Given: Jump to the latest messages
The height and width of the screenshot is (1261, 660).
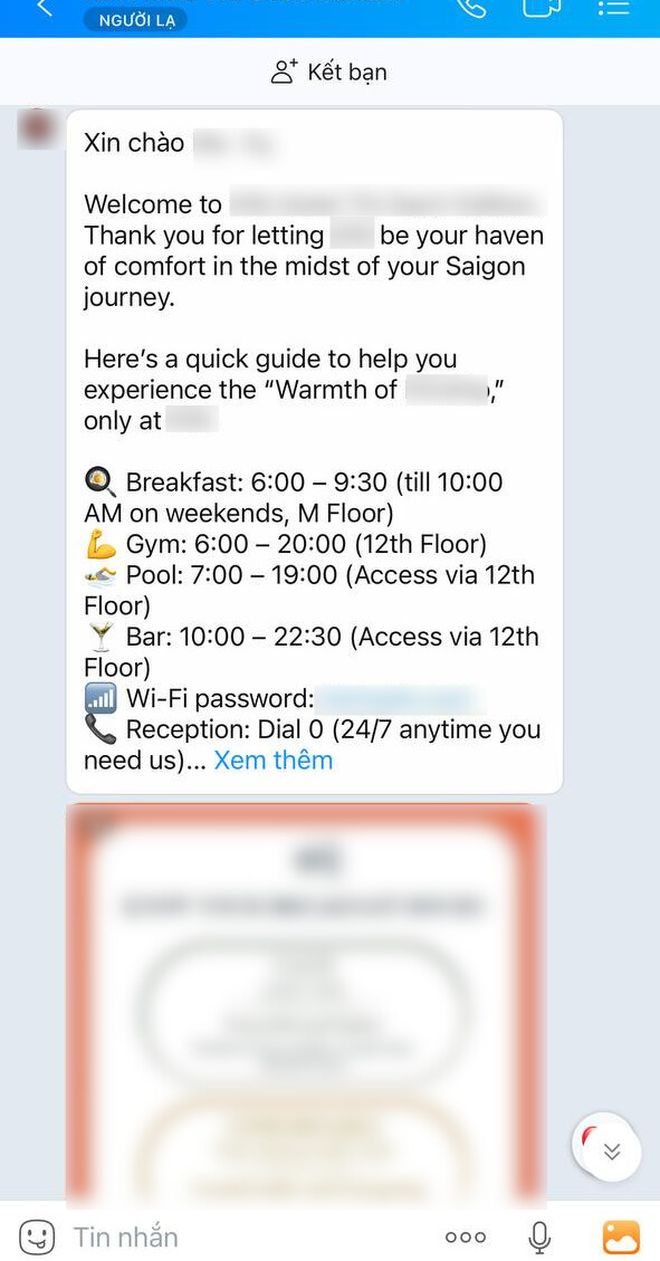Looking at the screenshot, I should pos(610,1152).
